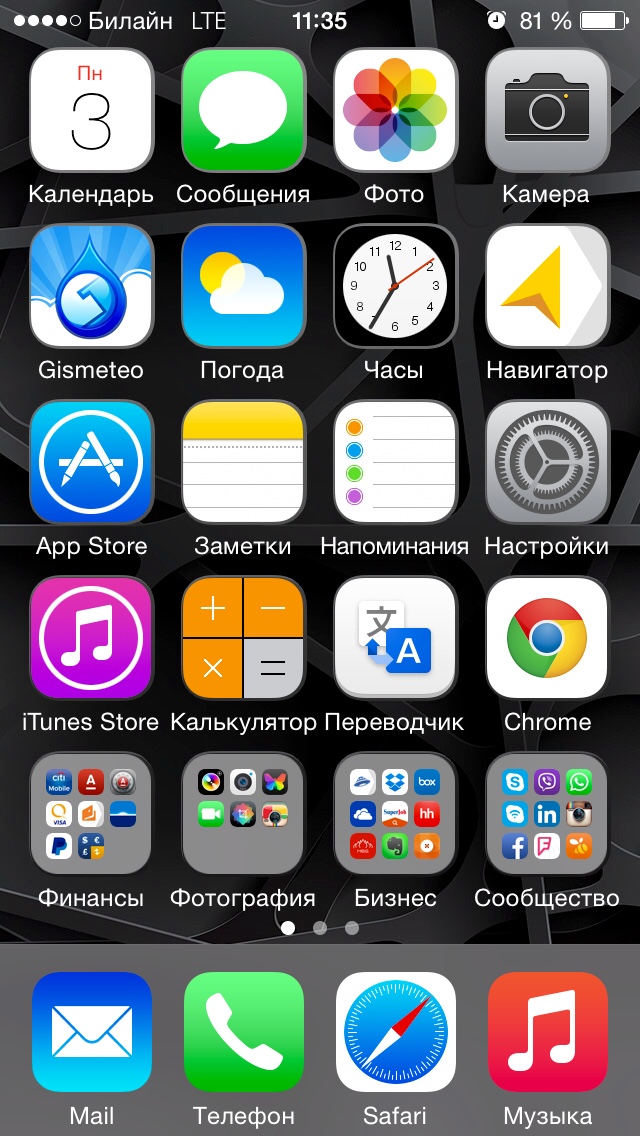Open the Финансы folder
This screenshot has height=1136, width=640.
tap(91, 814)
